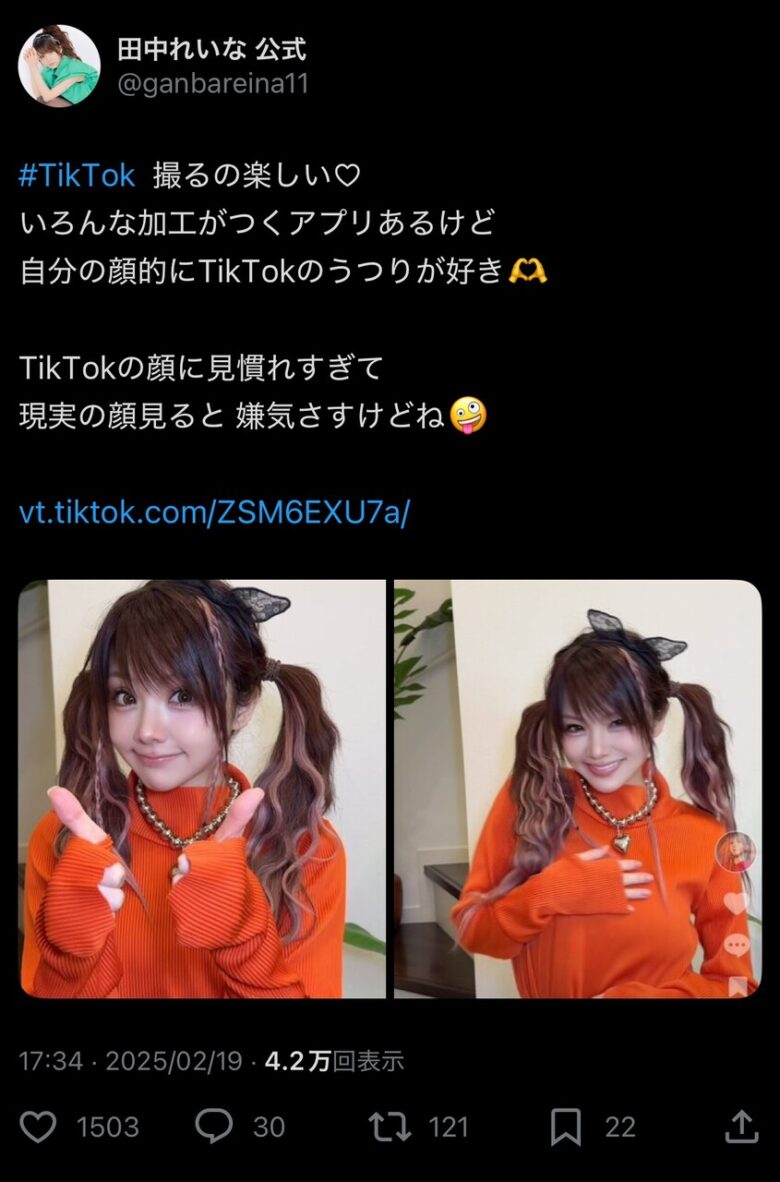Share the post via share icon
This screenshot has width=780, height=1182.
click(741, 1127)
